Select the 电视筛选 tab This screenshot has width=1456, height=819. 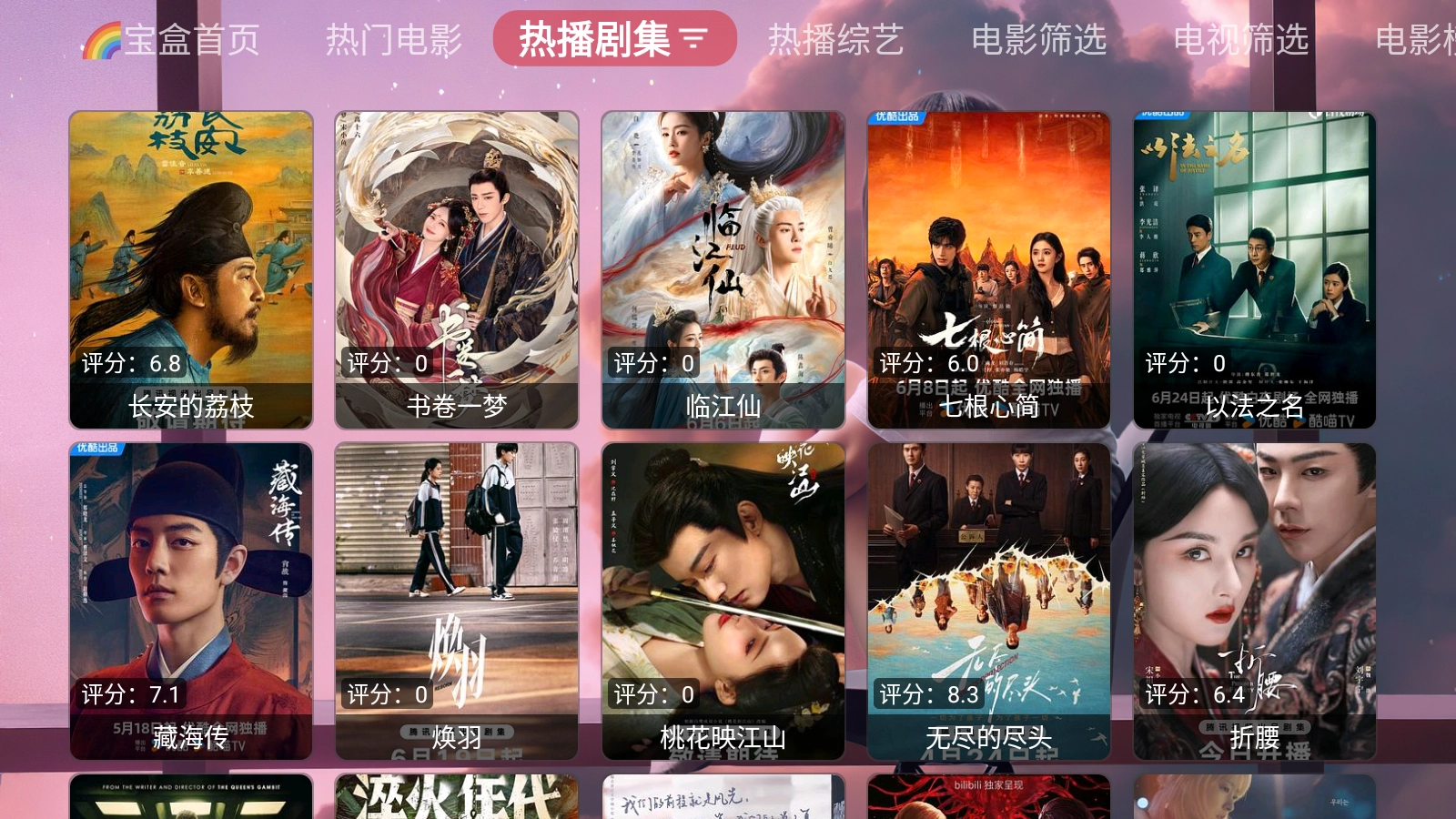[1240, 40]
